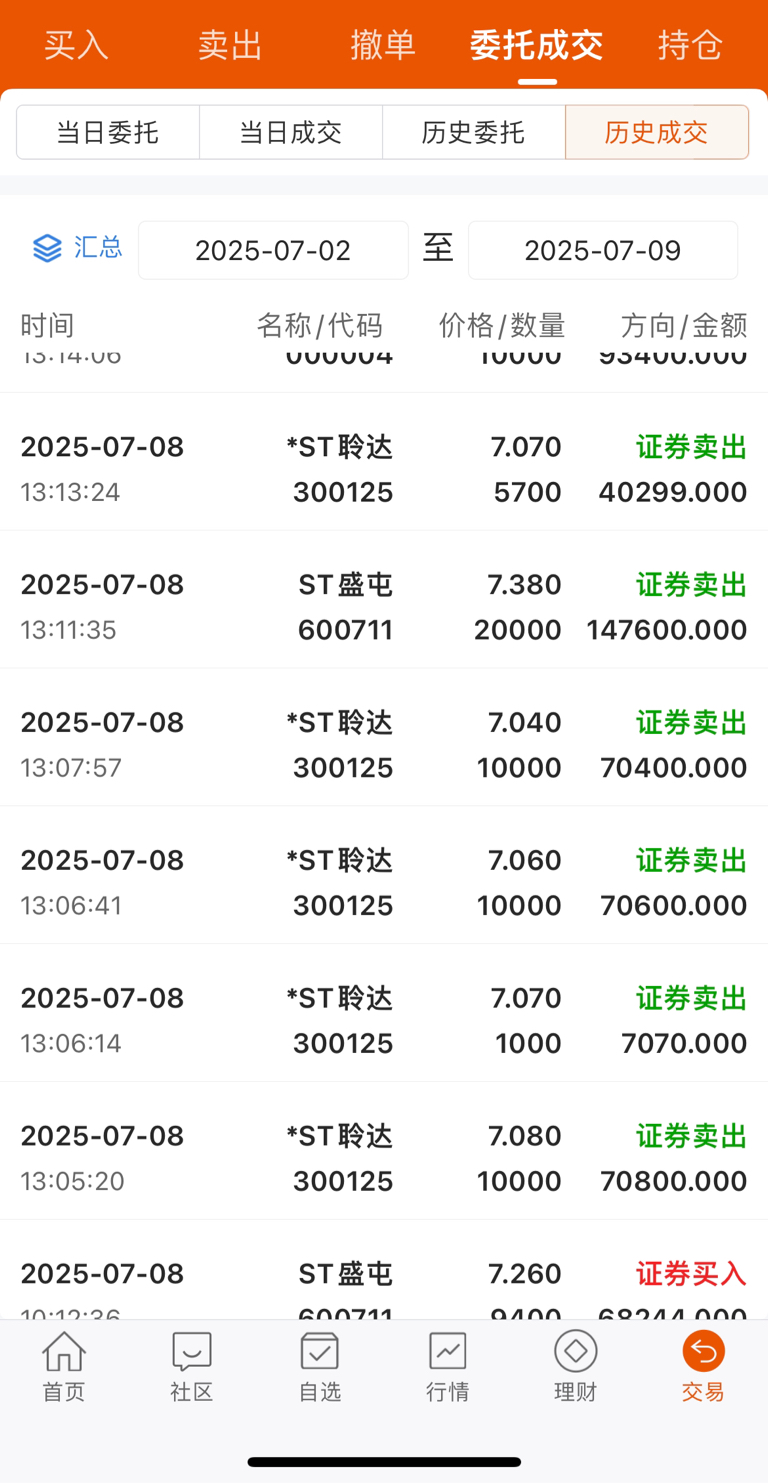View 历史委托 list
This screenshot has height=1483, width=768.
(474, 132)
